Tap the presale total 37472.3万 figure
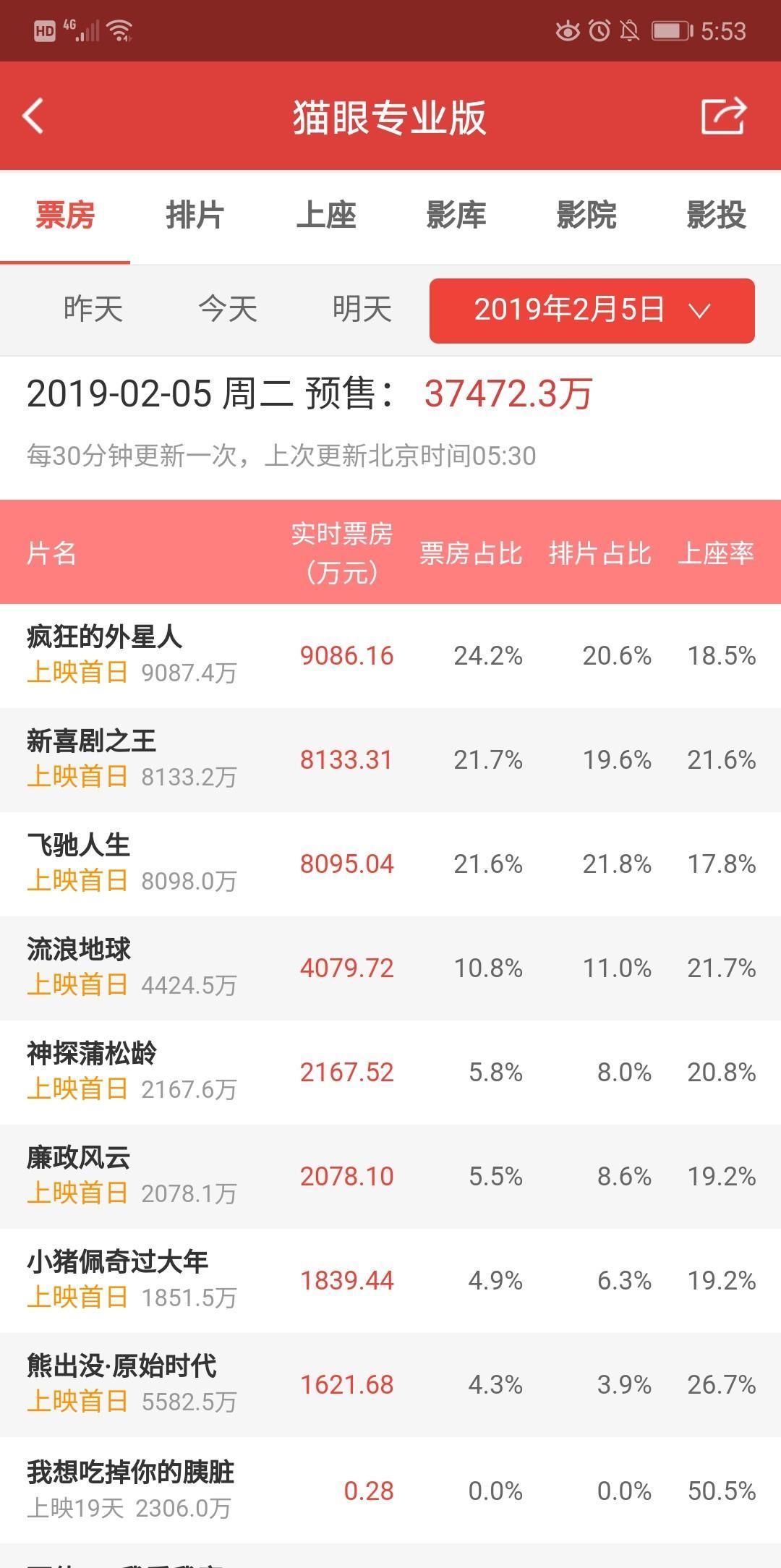This screenshot has width=781, height=1568. pos(506,394)
